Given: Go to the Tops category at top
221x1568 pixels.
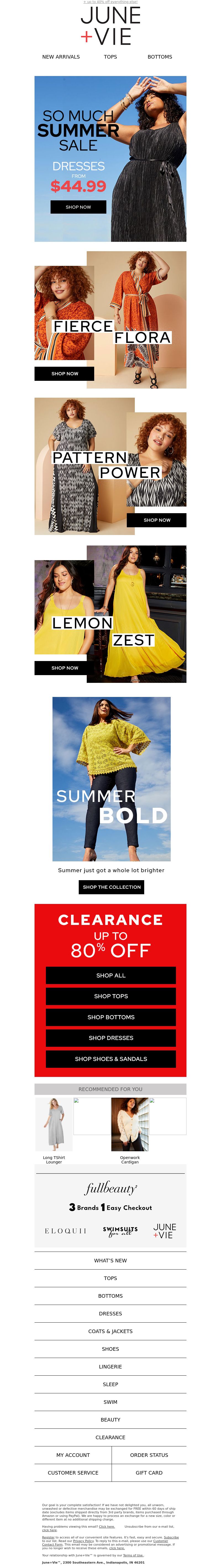Looking at the screenshot, I should (x=110, y=57).
